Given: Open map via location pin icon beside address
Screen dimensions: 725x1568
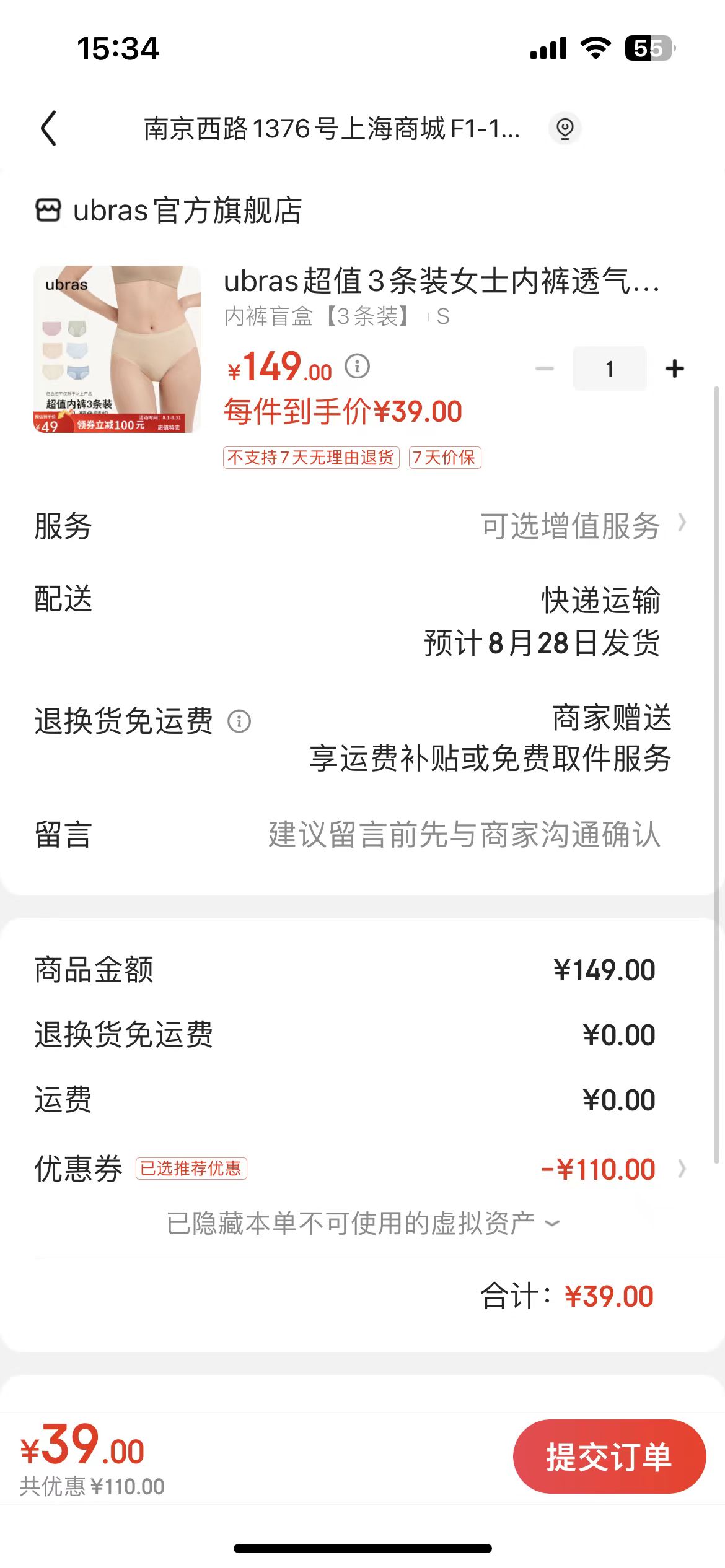Looking at the screenshot, I should tap(565, 129).
